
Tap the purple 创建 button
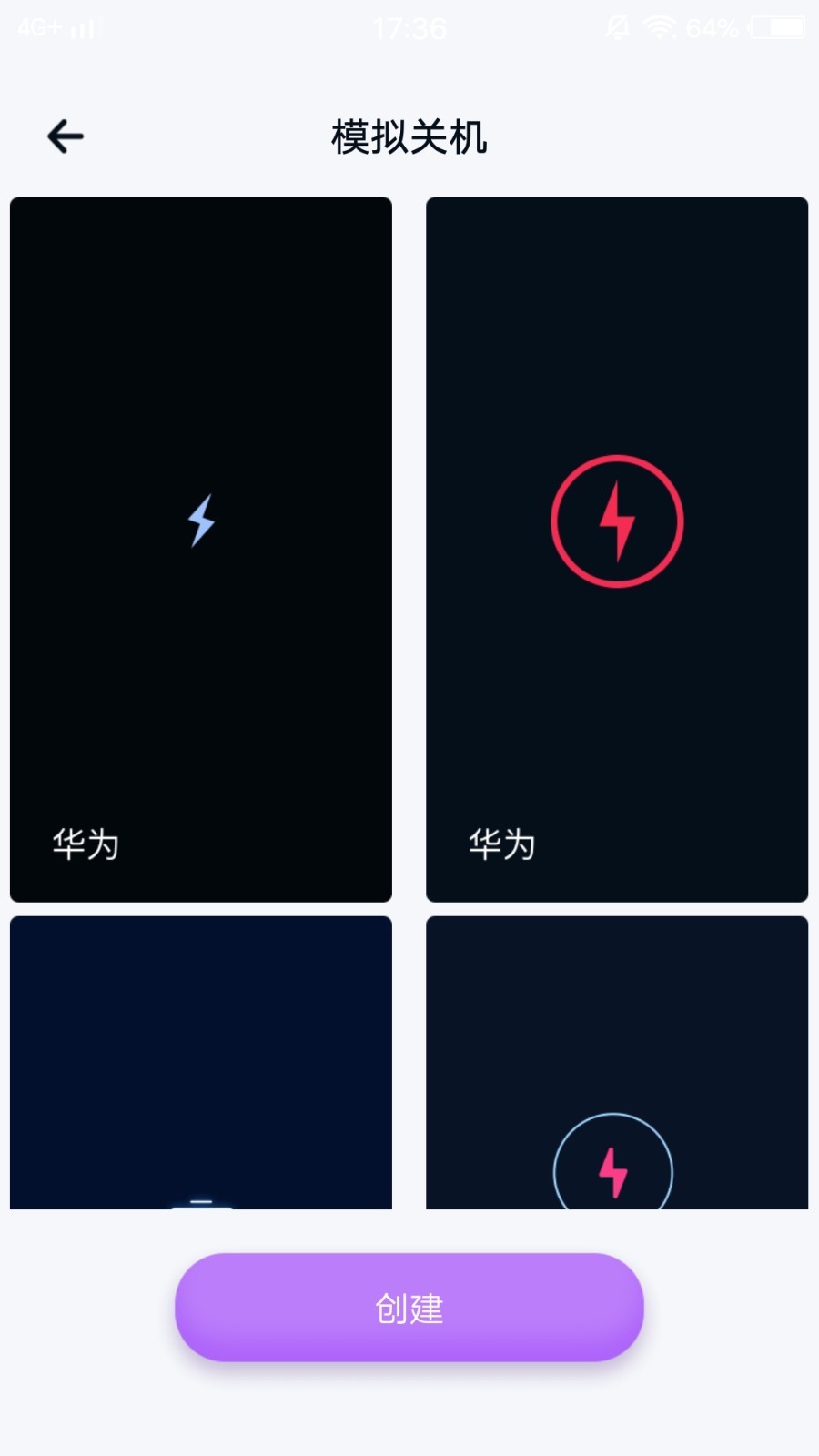409,1308
